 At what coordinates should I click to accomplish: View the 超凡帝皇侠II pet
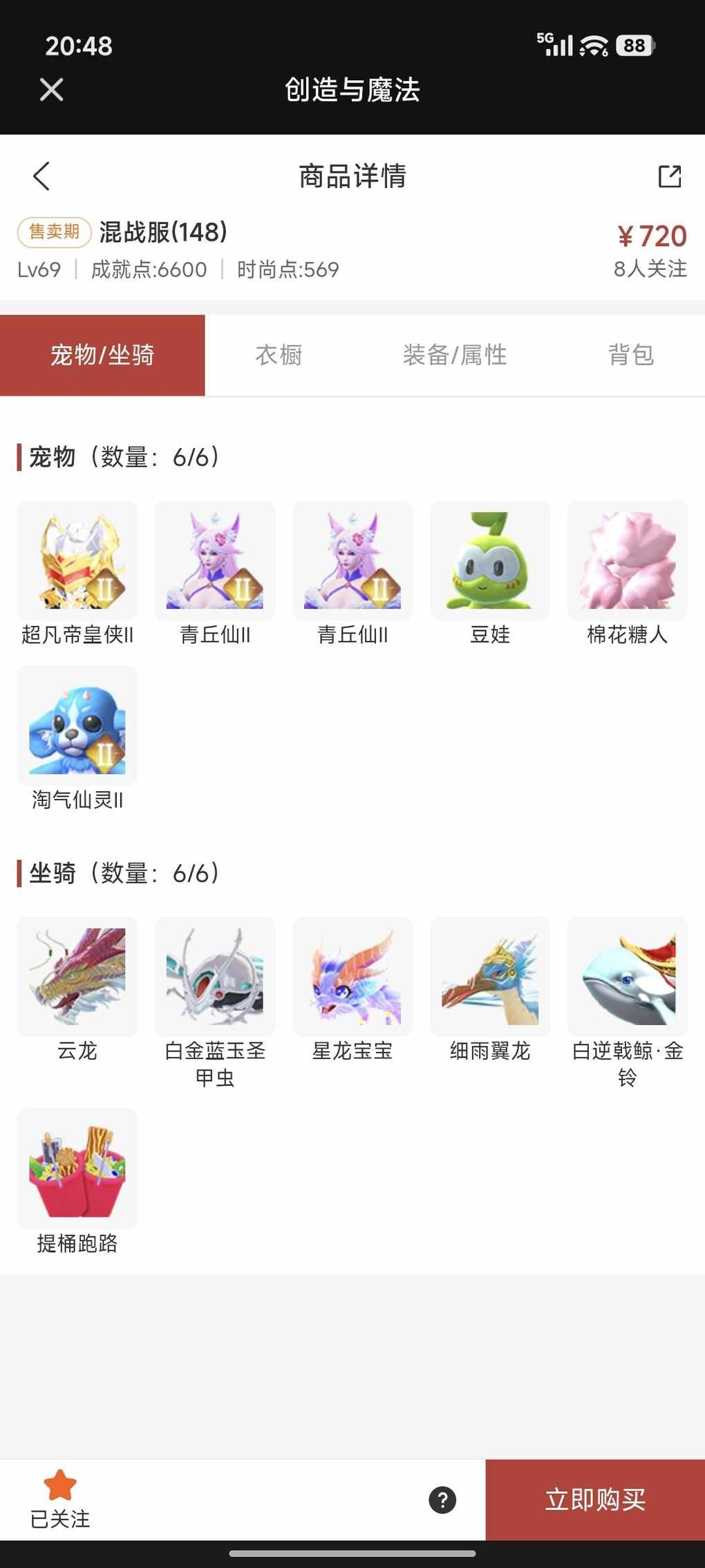(x=77, y=561)
